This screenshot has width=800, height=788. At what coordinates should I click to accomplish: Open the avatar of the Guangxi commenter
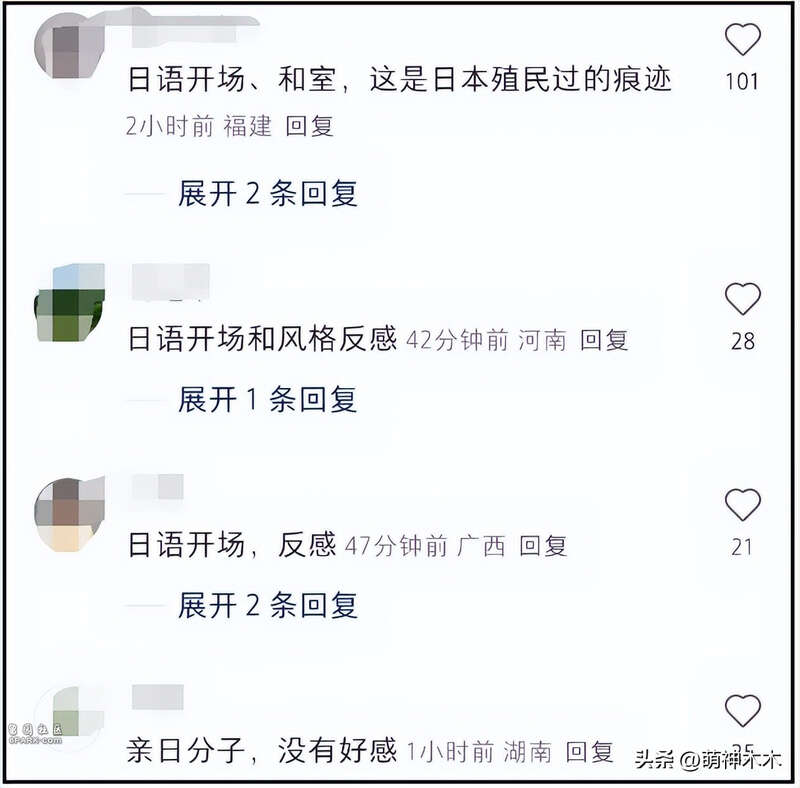70,513
